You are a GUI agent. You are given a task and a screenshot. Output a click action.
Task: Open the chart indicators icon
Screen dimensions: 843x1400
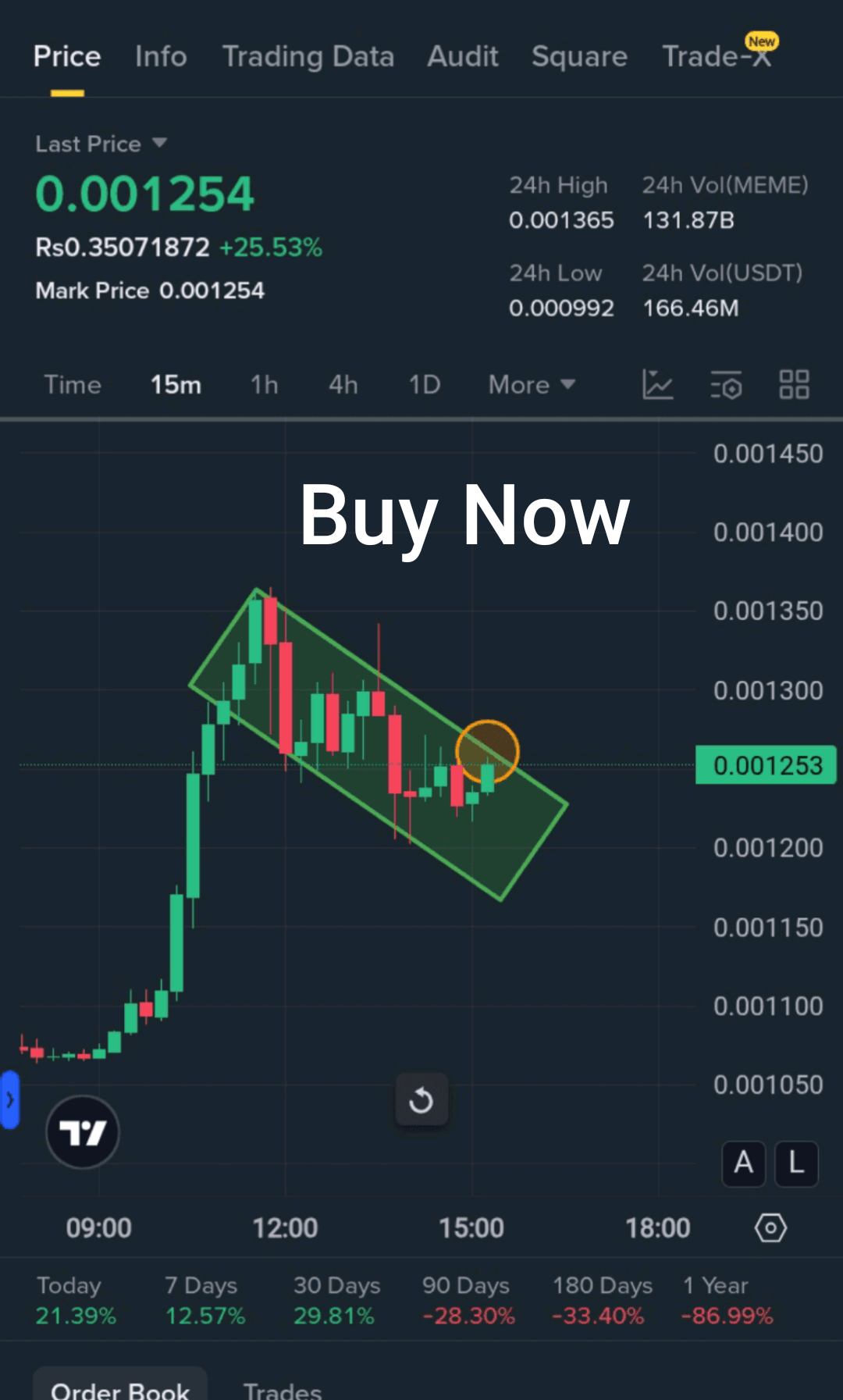(657, 385)
